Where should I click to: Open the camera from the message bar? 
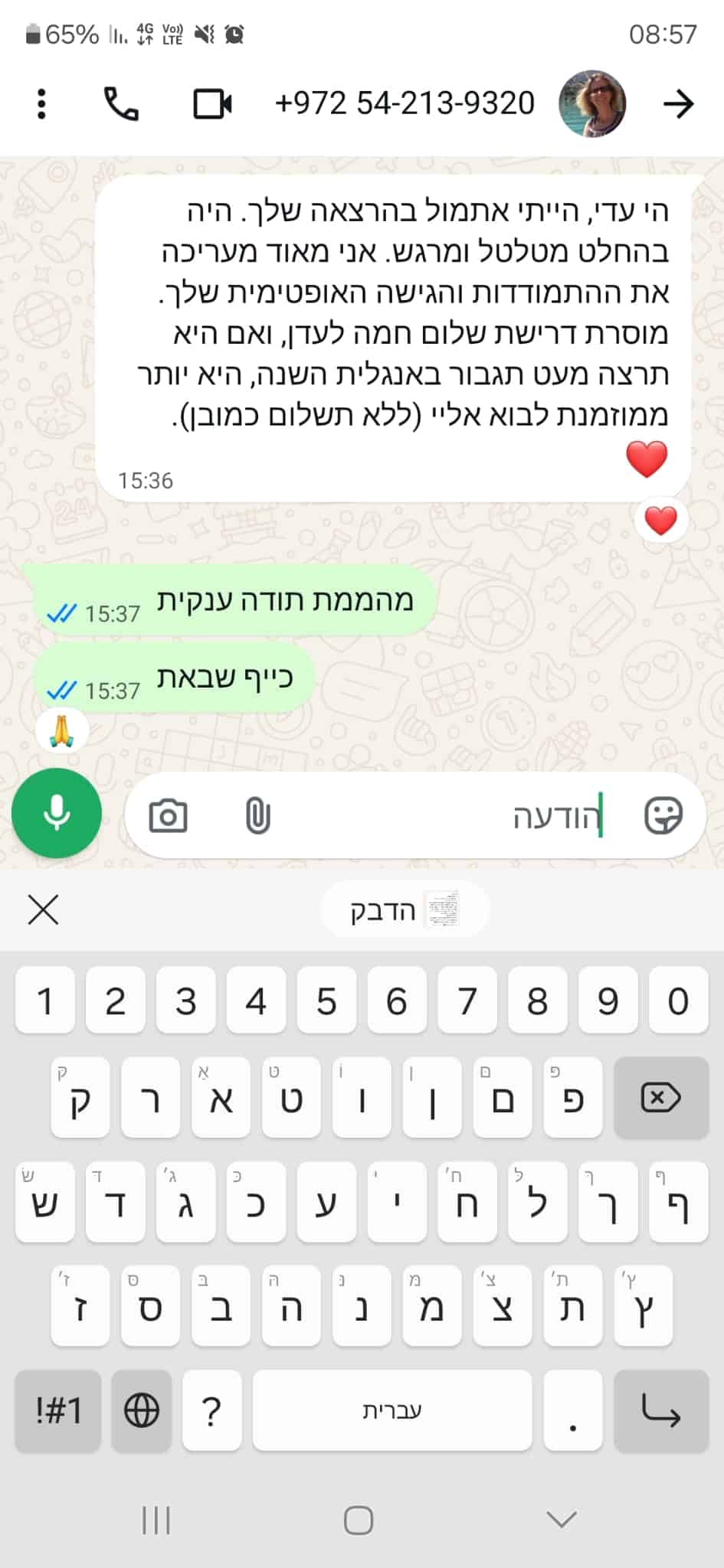[x=168, y=815]
